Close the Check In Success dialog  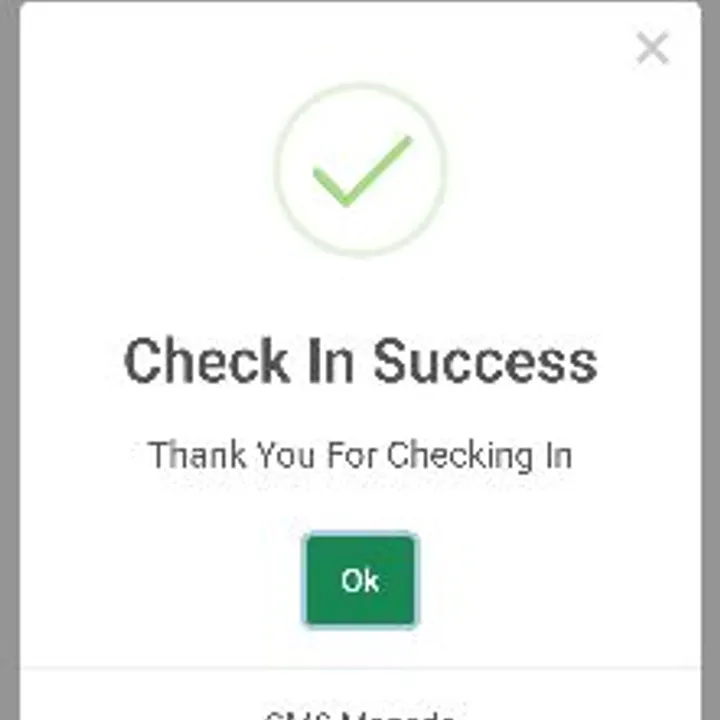tap(652, 47)
